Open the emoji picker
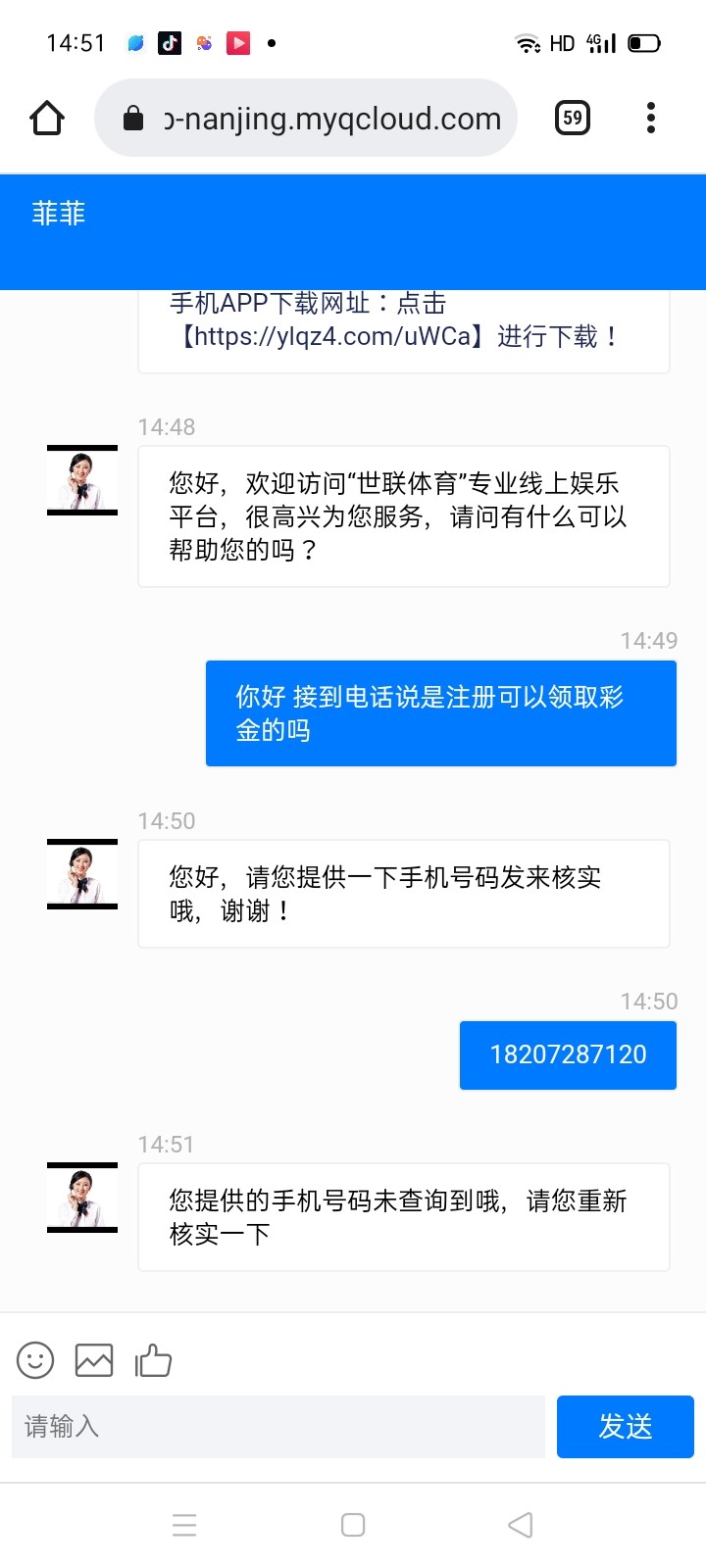 tap(35, 1360)
